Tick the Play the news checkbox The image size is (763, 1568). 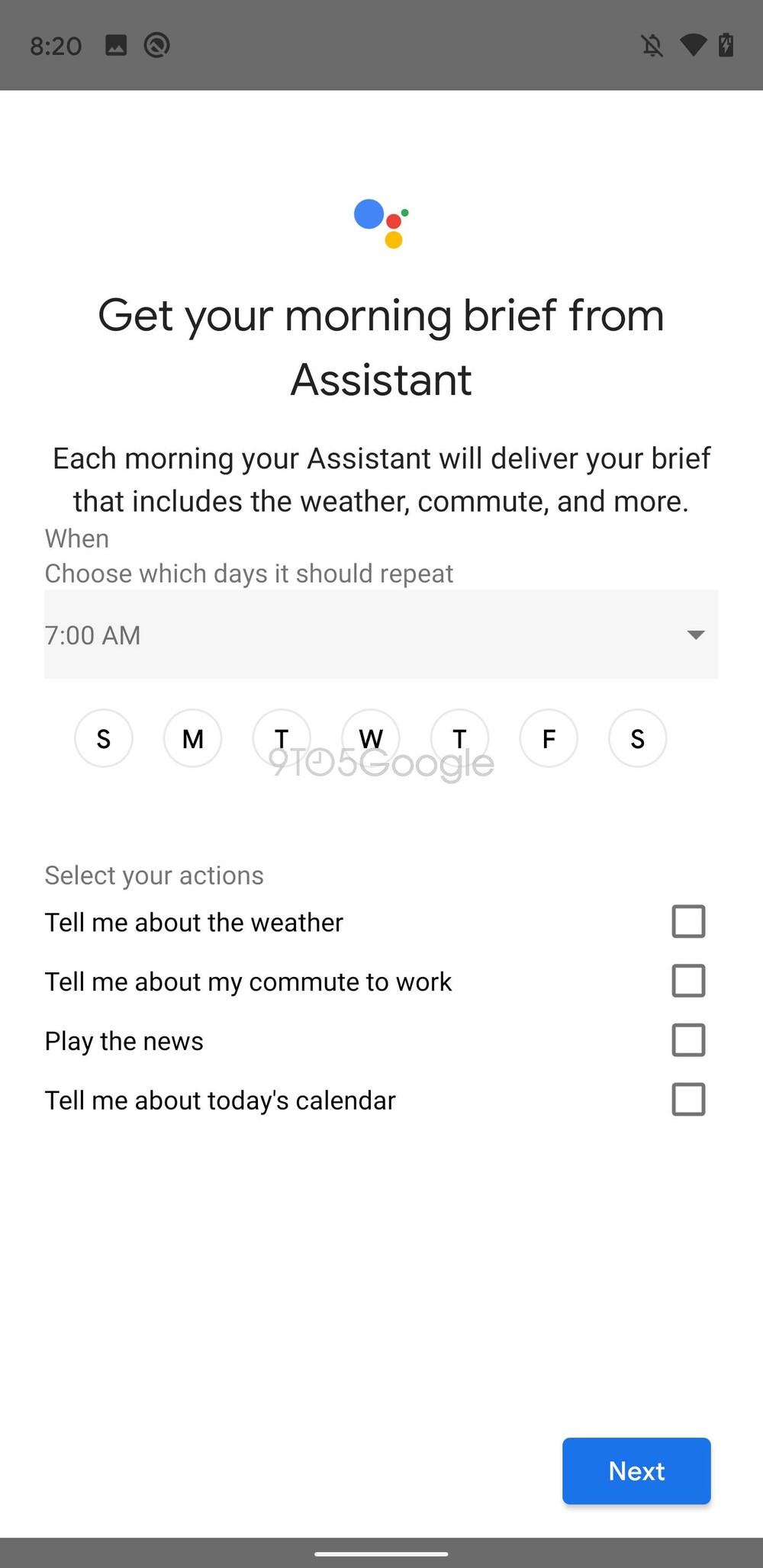pyautogui.click(x=688, y=1040)
